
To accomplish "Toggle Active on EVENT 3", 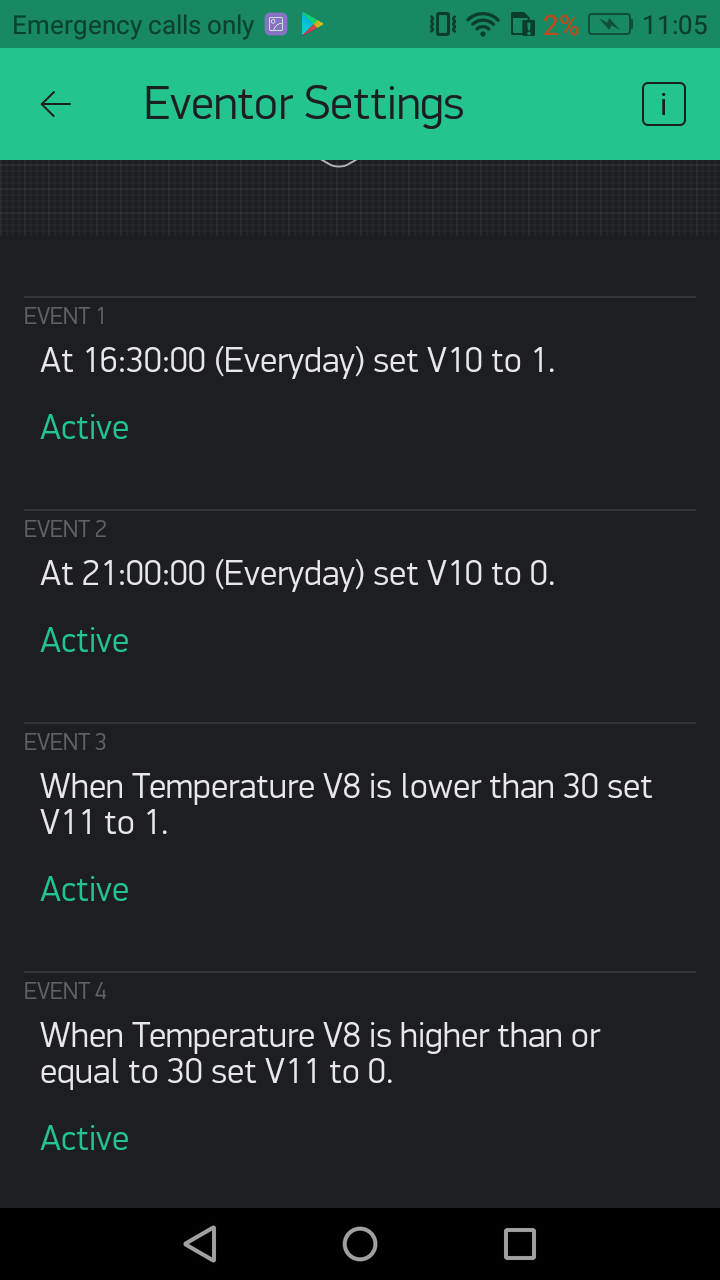I will pyautogui.click(x=84, y=889).
